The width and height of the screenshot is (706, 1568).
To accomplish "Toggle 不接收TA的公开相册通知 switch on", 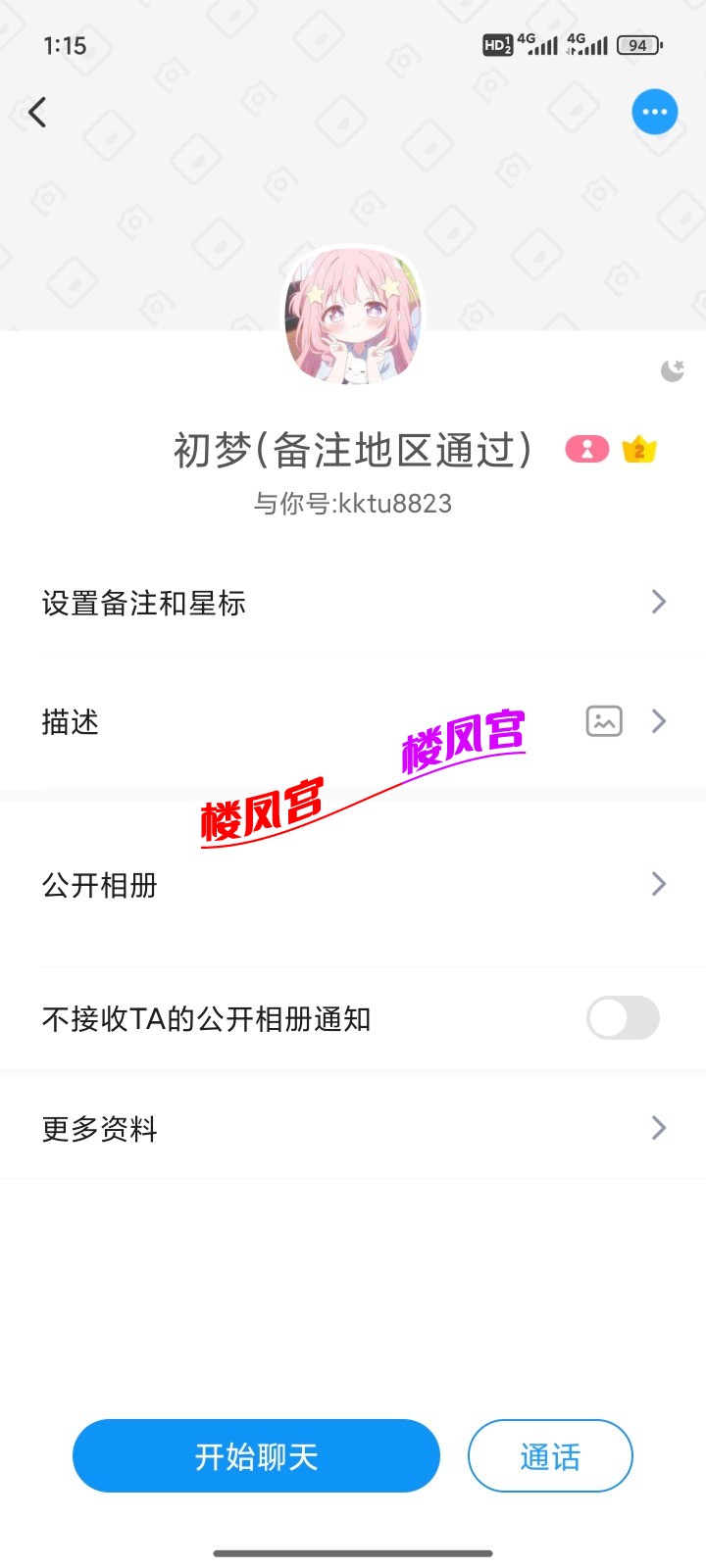I will 623,1019.
